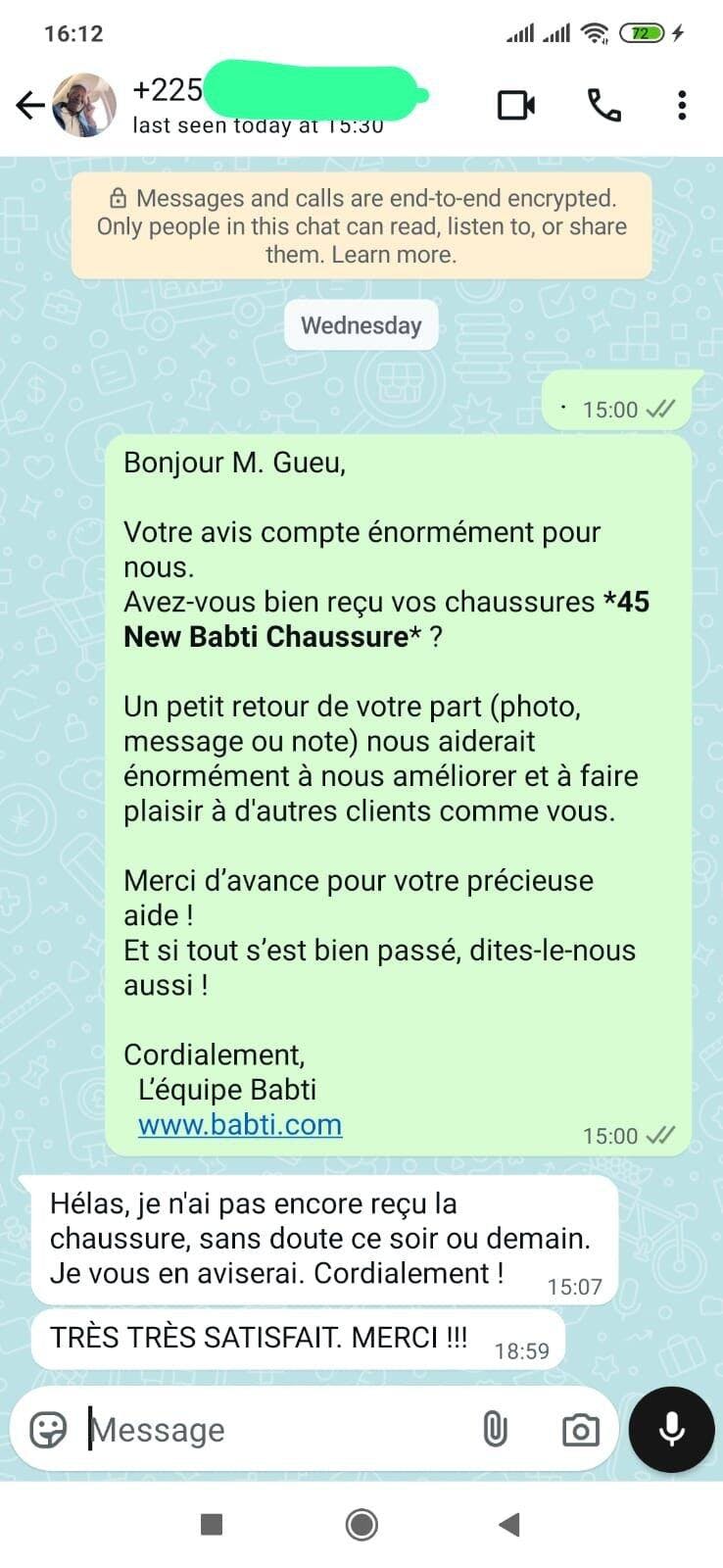Open the www.babti.com link
Screen dimensions: 723x1568
(x=240, y=1124)
